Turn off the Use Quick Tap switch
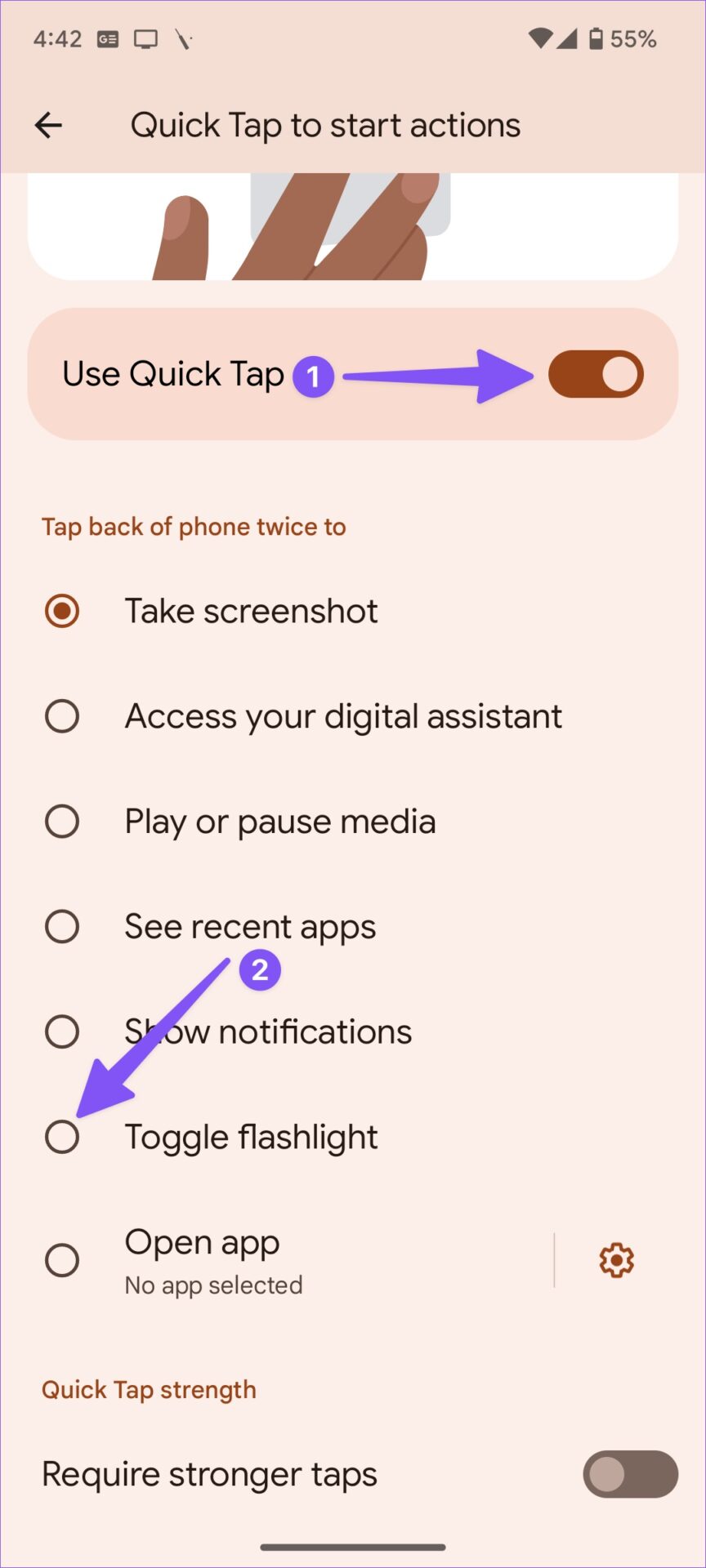The width and height of the screenshot is (706, 1568). [x=596, y=374]
